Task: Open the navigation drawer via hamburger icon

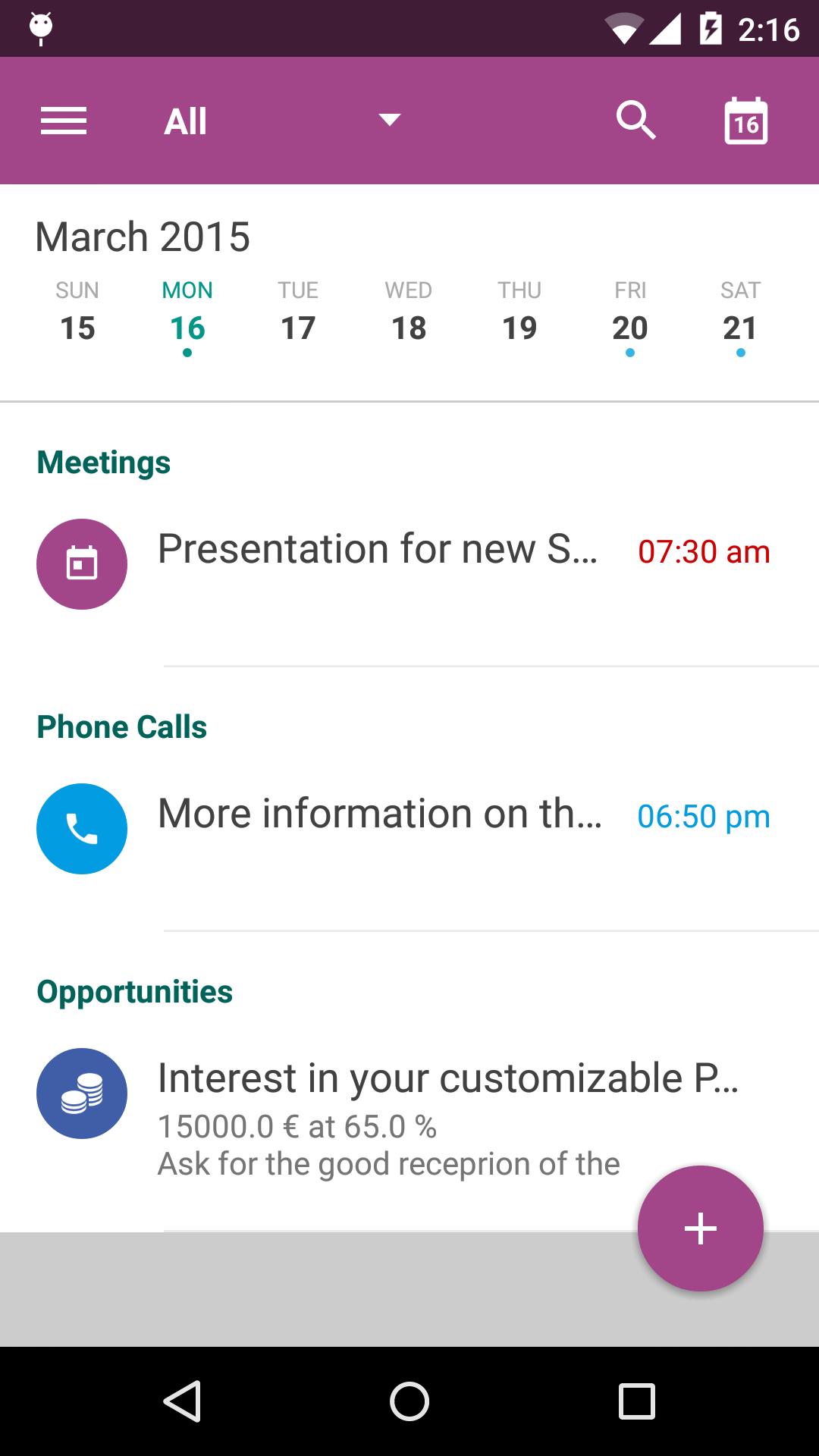Action: [x=64, y=120]
